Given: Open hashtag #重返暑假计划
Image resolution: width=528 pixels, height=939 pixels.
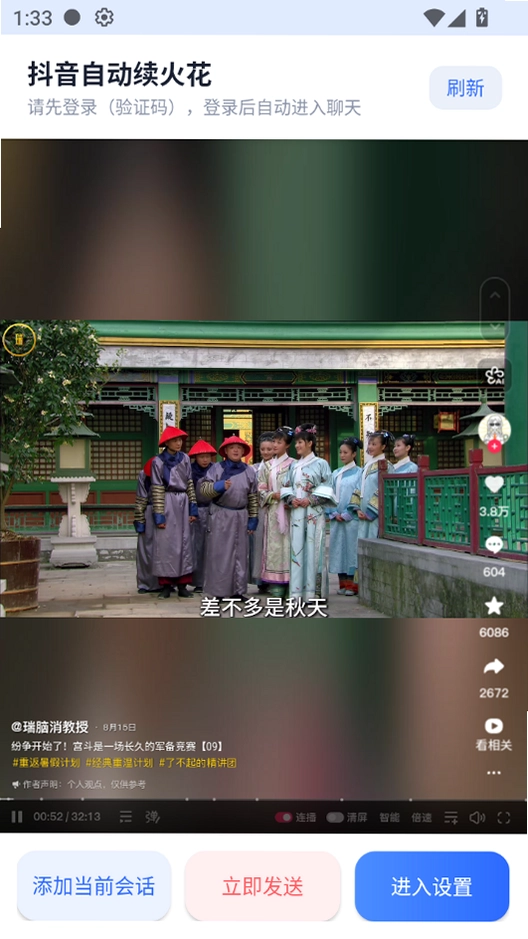Looking at the screenshot, I should tap(46, 763).
